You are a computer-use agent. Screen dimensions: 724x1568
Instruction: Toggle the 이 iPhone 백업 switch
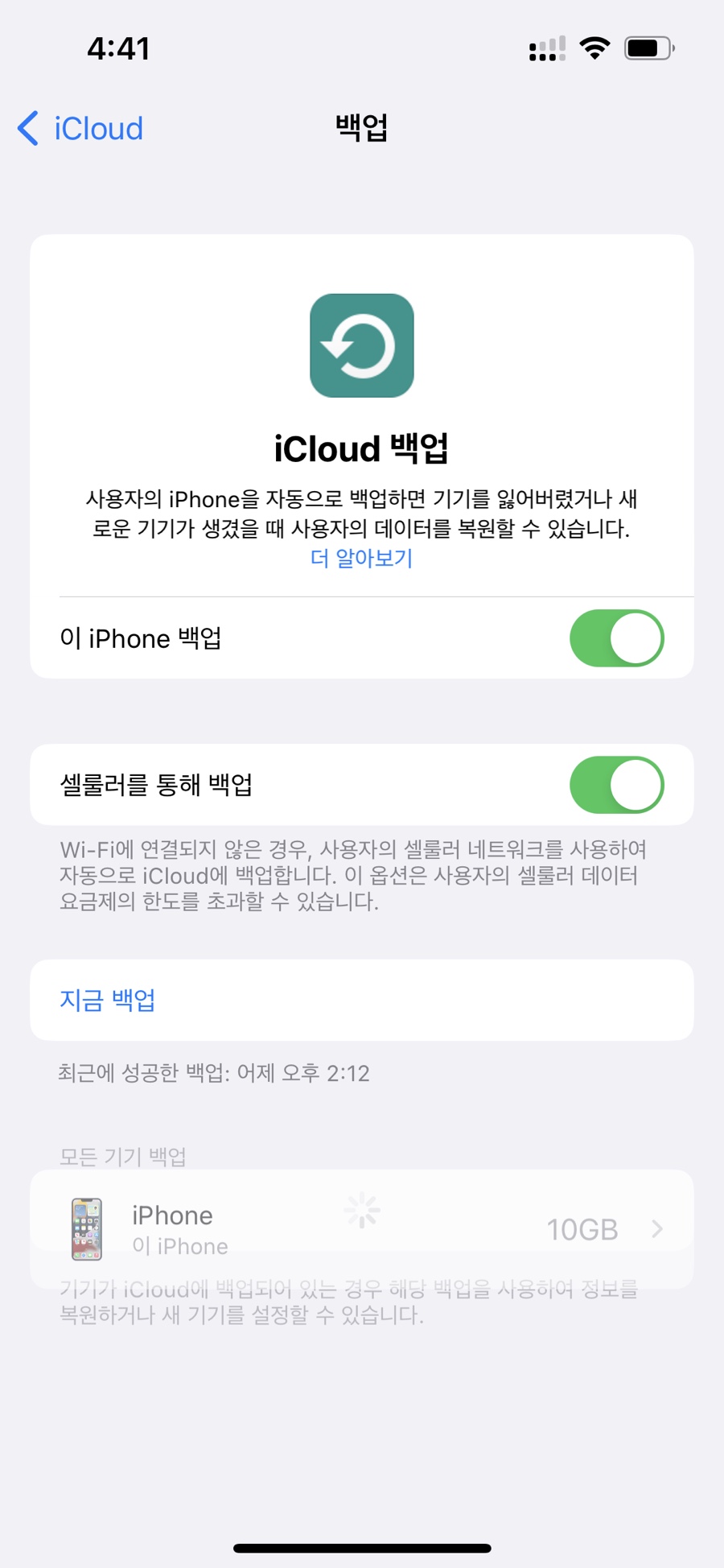[x=617, y=638]
